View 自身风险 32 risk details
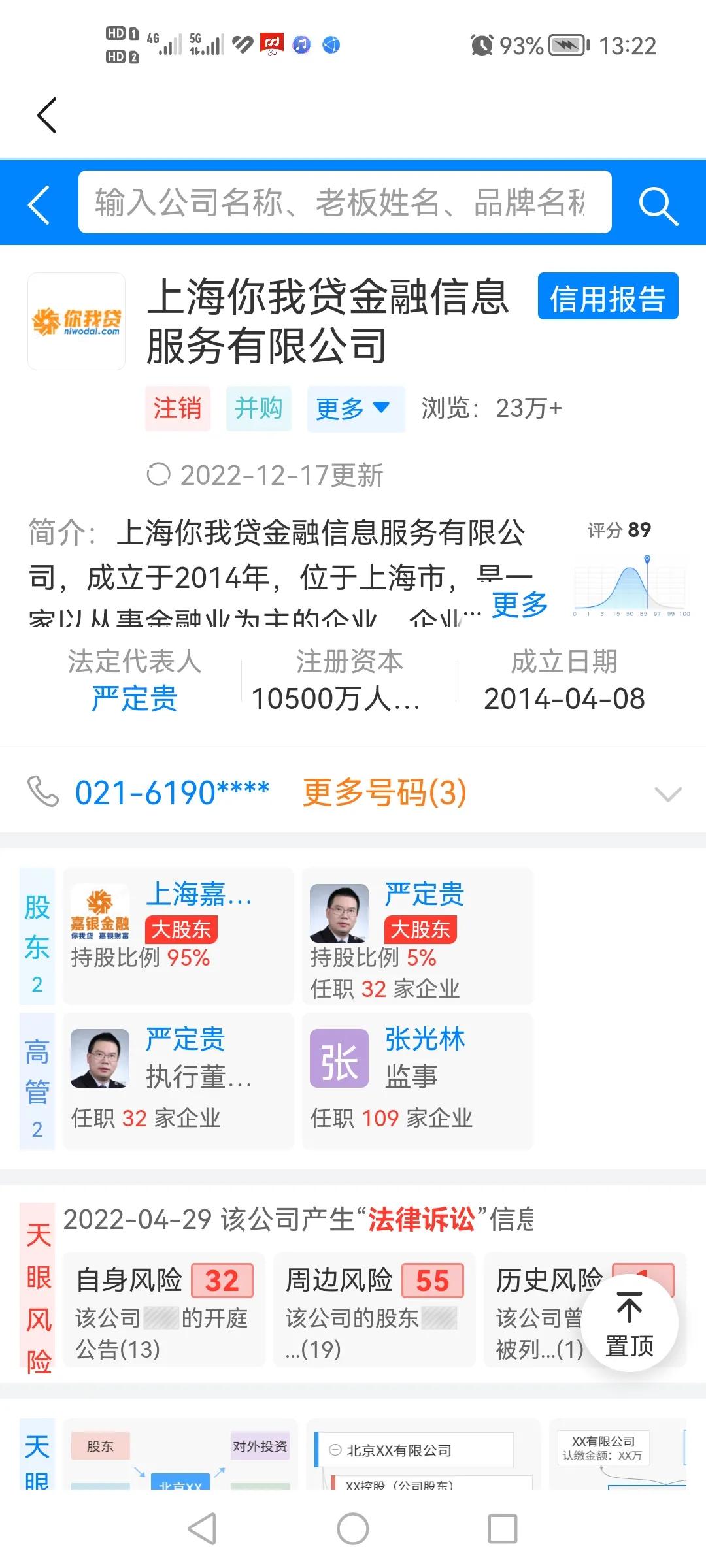 (x=164, y=1310)
